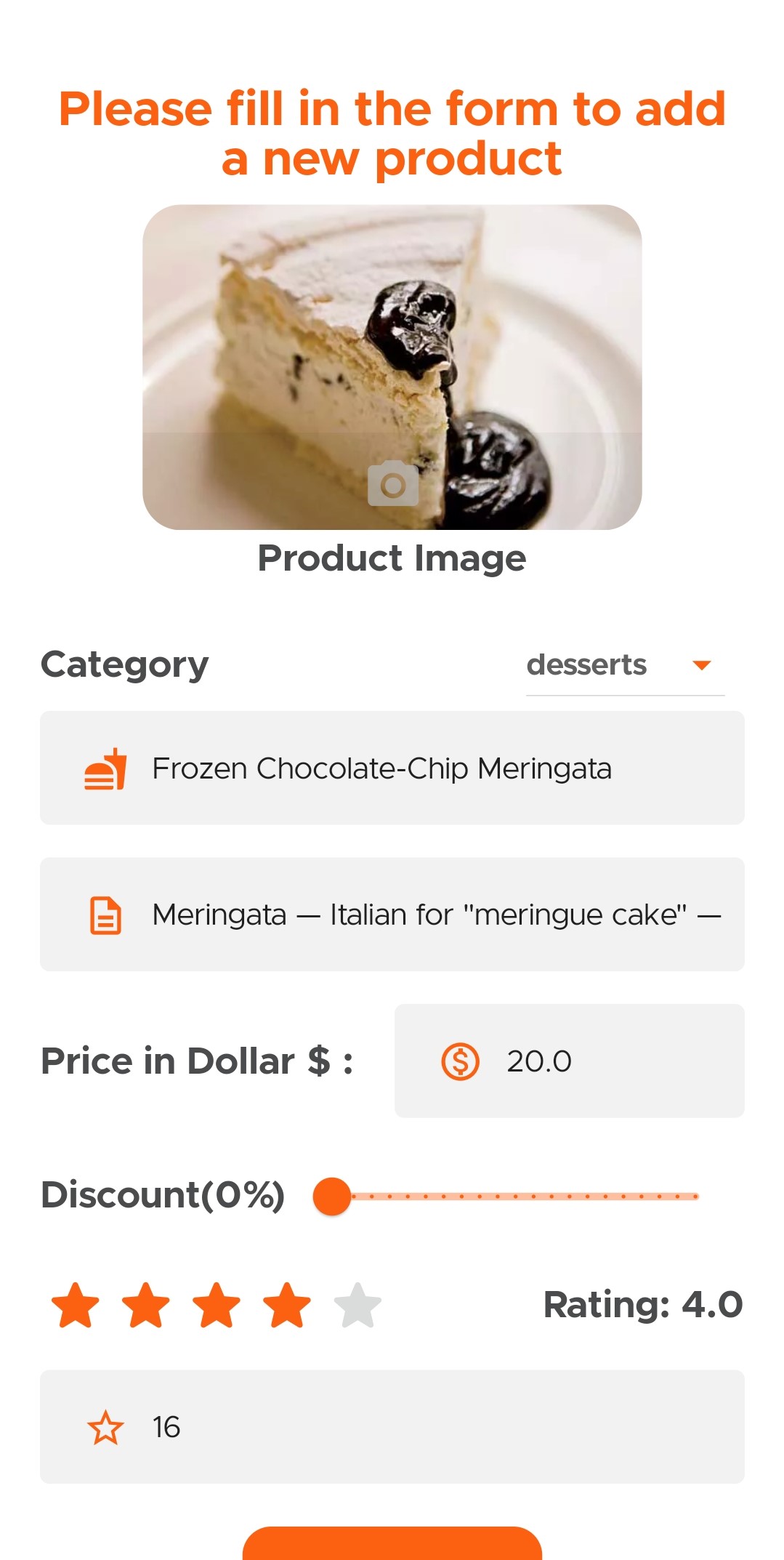Open the desserts category dropdown
Screen dimensions: 784x1560
[x=624, y=665]
